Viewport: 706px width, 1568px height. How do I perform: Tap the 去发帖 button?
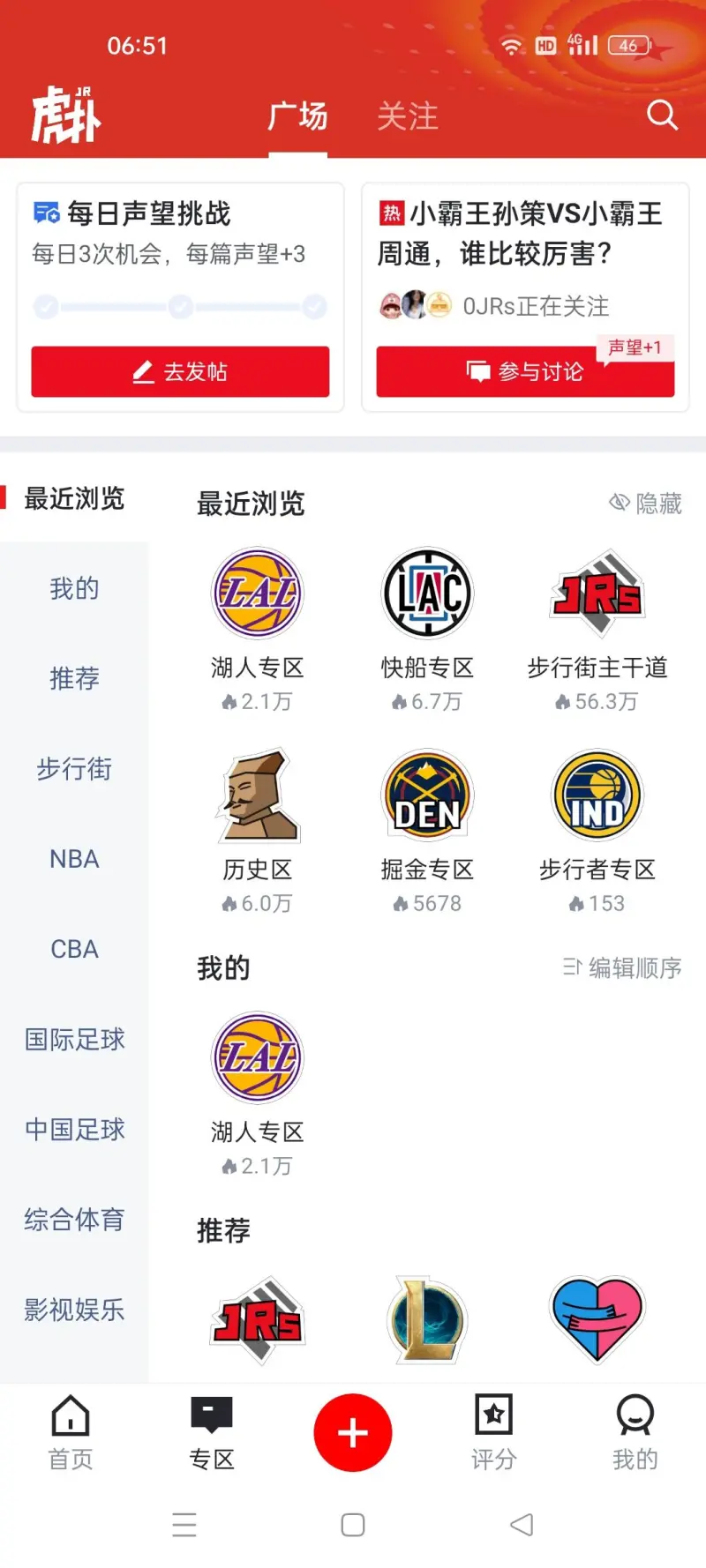click(x=180, y=371)
